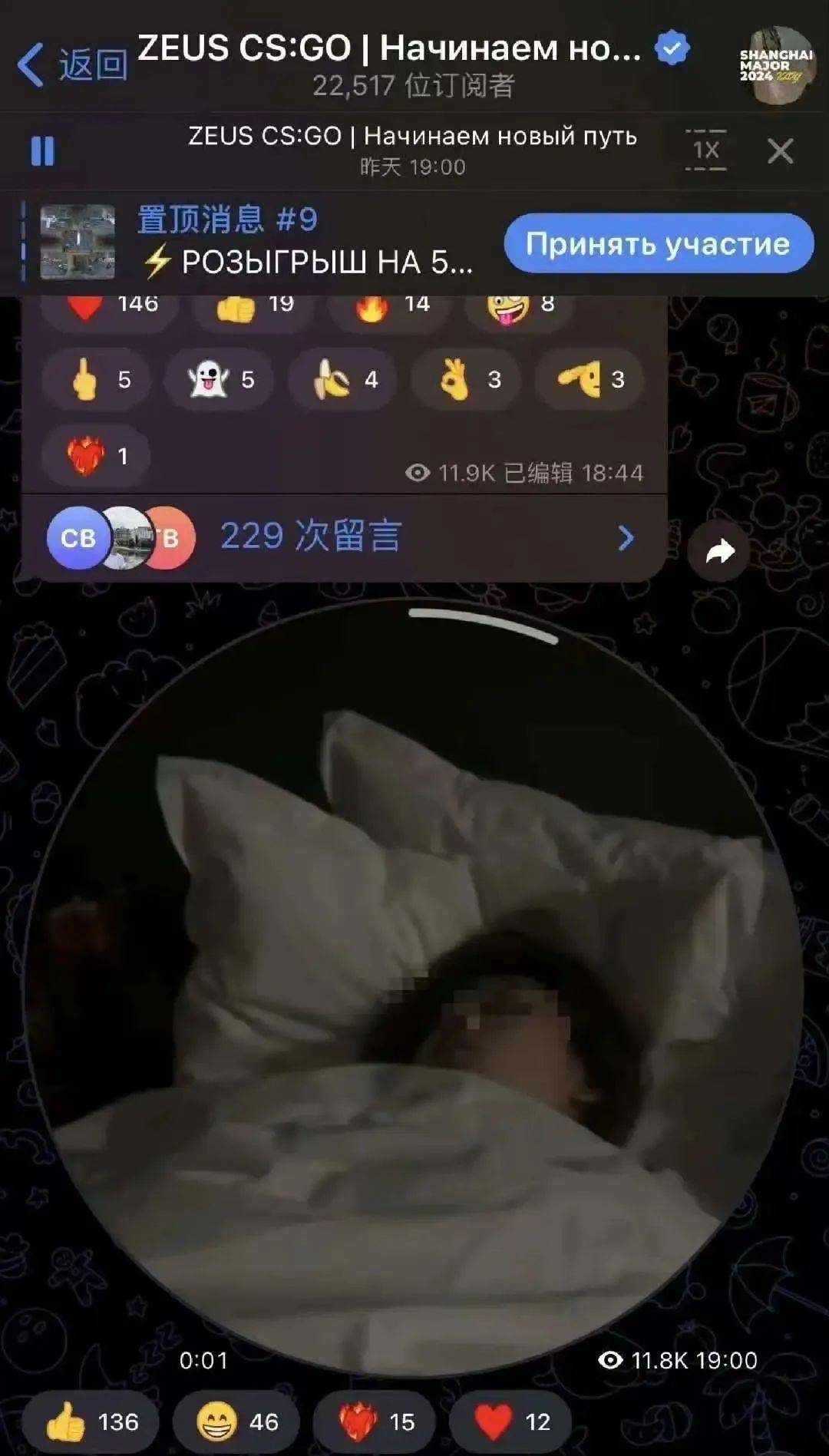React with the ghost emoji (5)
The height and width of the screenshot is (1456, 829).
[x=220, y=379]
